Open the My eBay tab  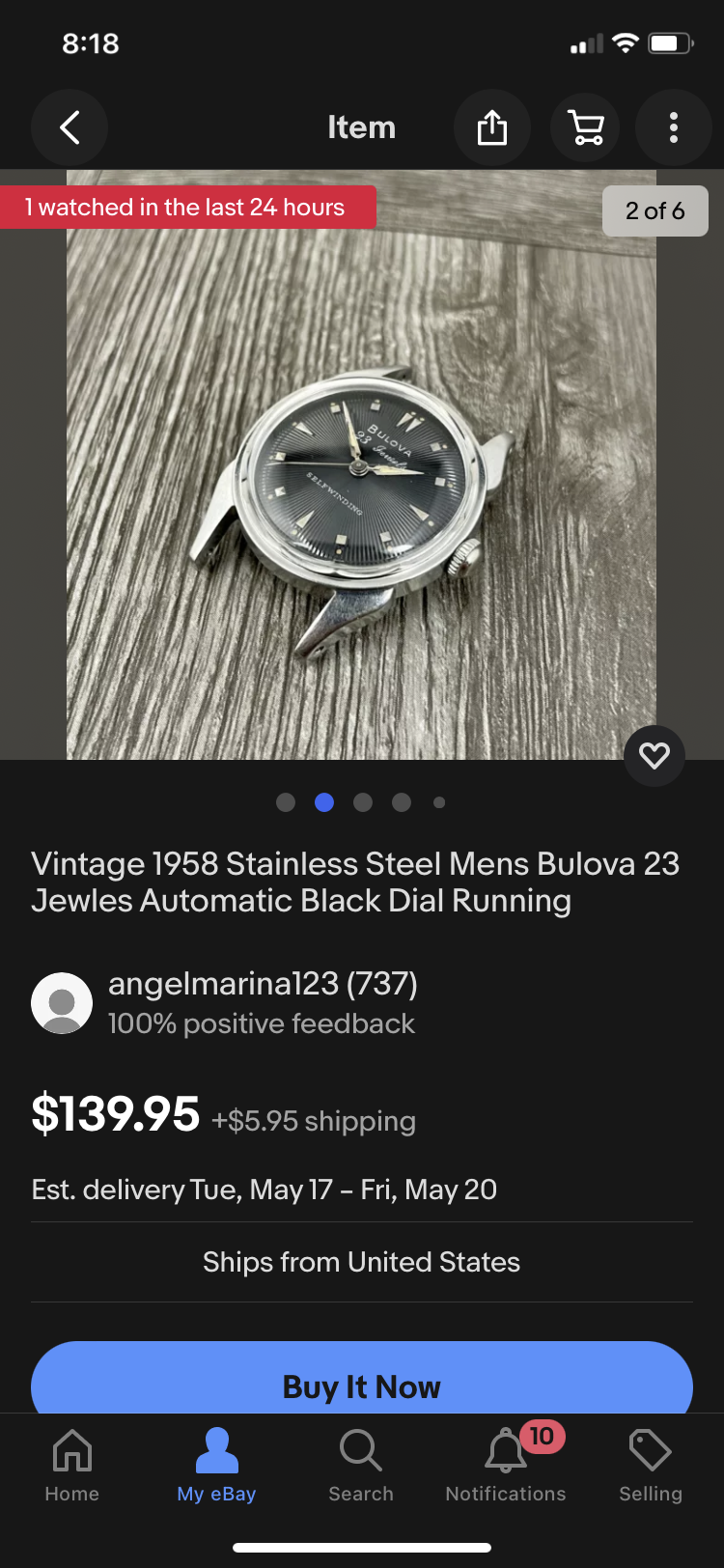(x=216, y=1466)
